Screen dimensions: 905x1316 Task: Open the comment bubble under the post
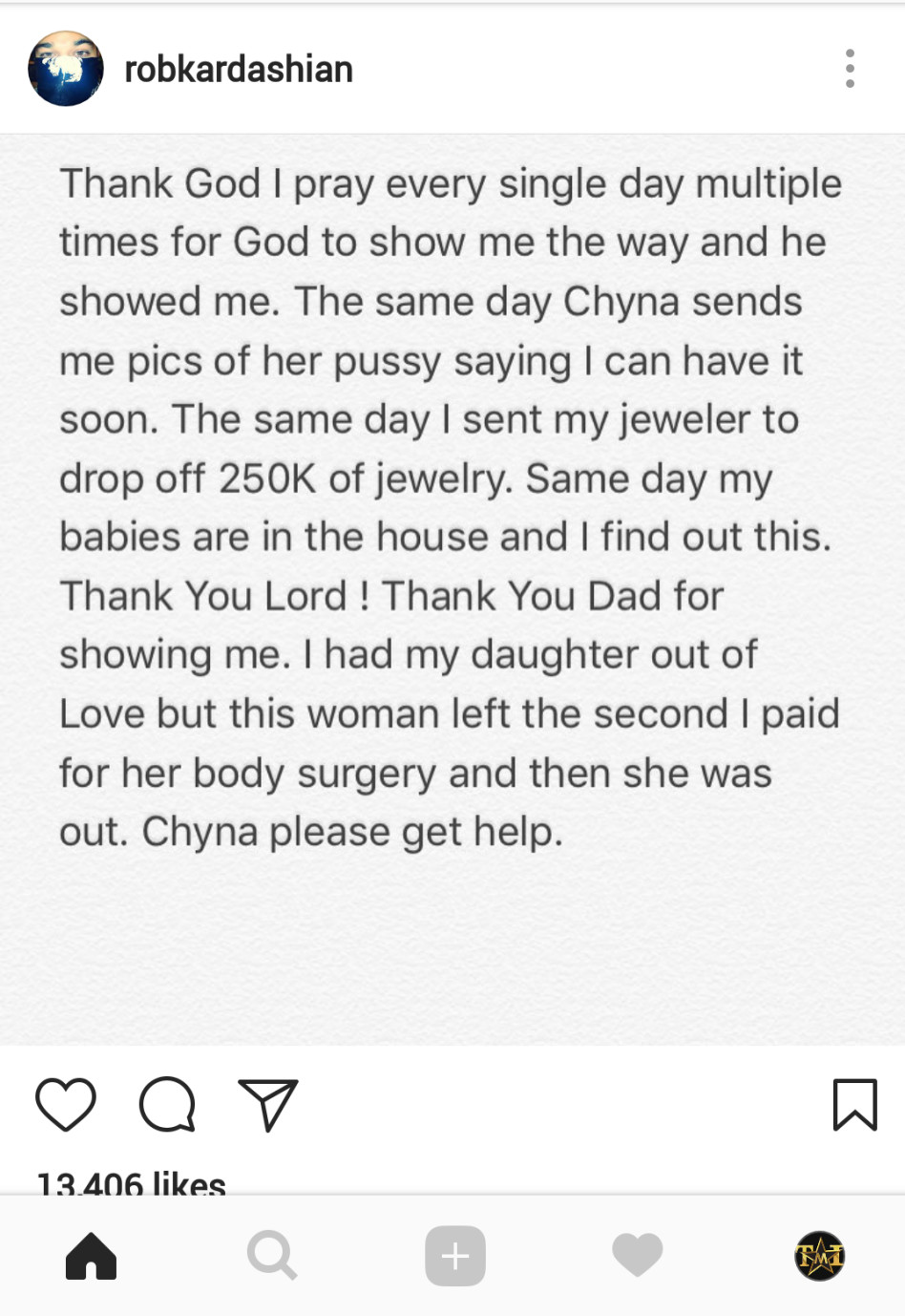pos(167,1105)
